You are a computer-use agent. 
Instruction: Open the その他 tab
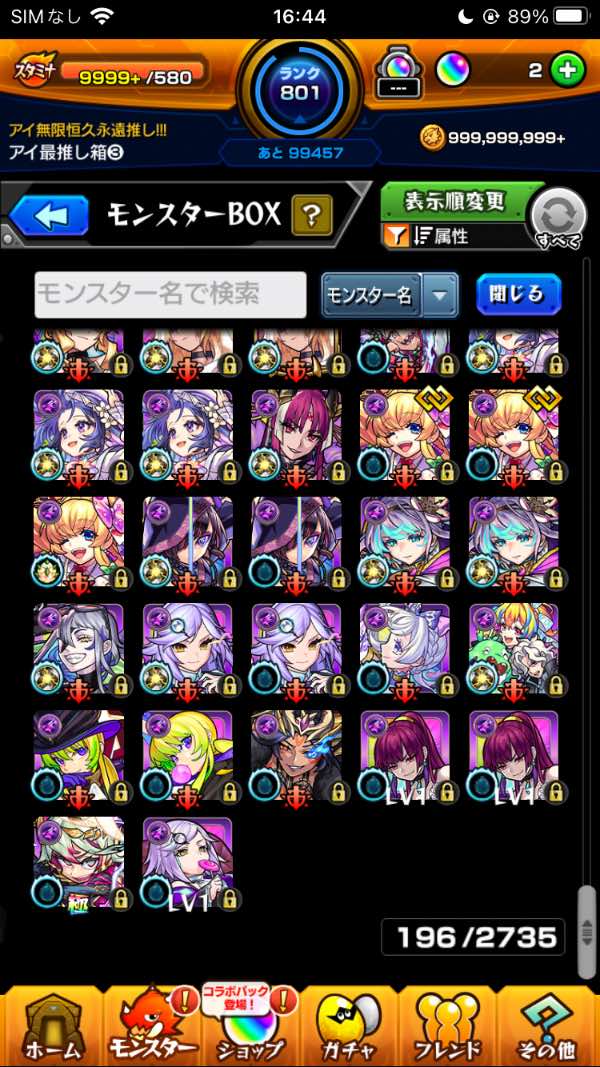click(x=547, y=1025)
